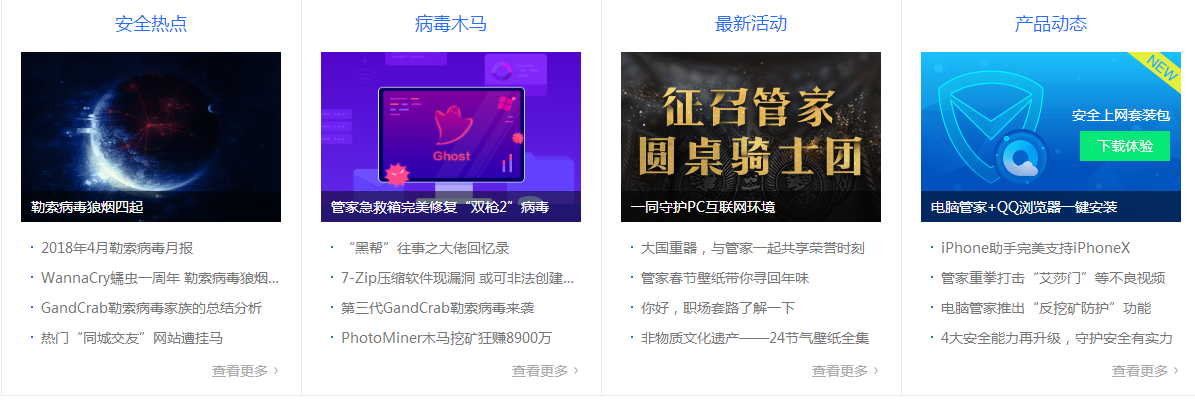This screenshot has height=412, width=1195.
Task: Read WannaCry蠕虫一周年 article
Action: point(159,278)
